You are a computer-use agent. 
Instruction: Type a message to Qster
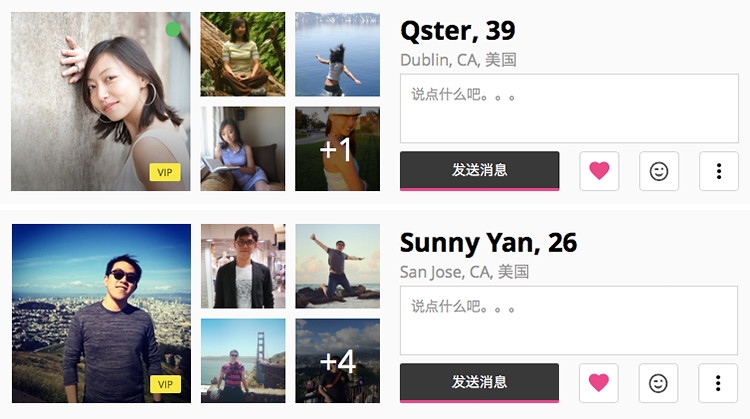(x=569, y=109)
